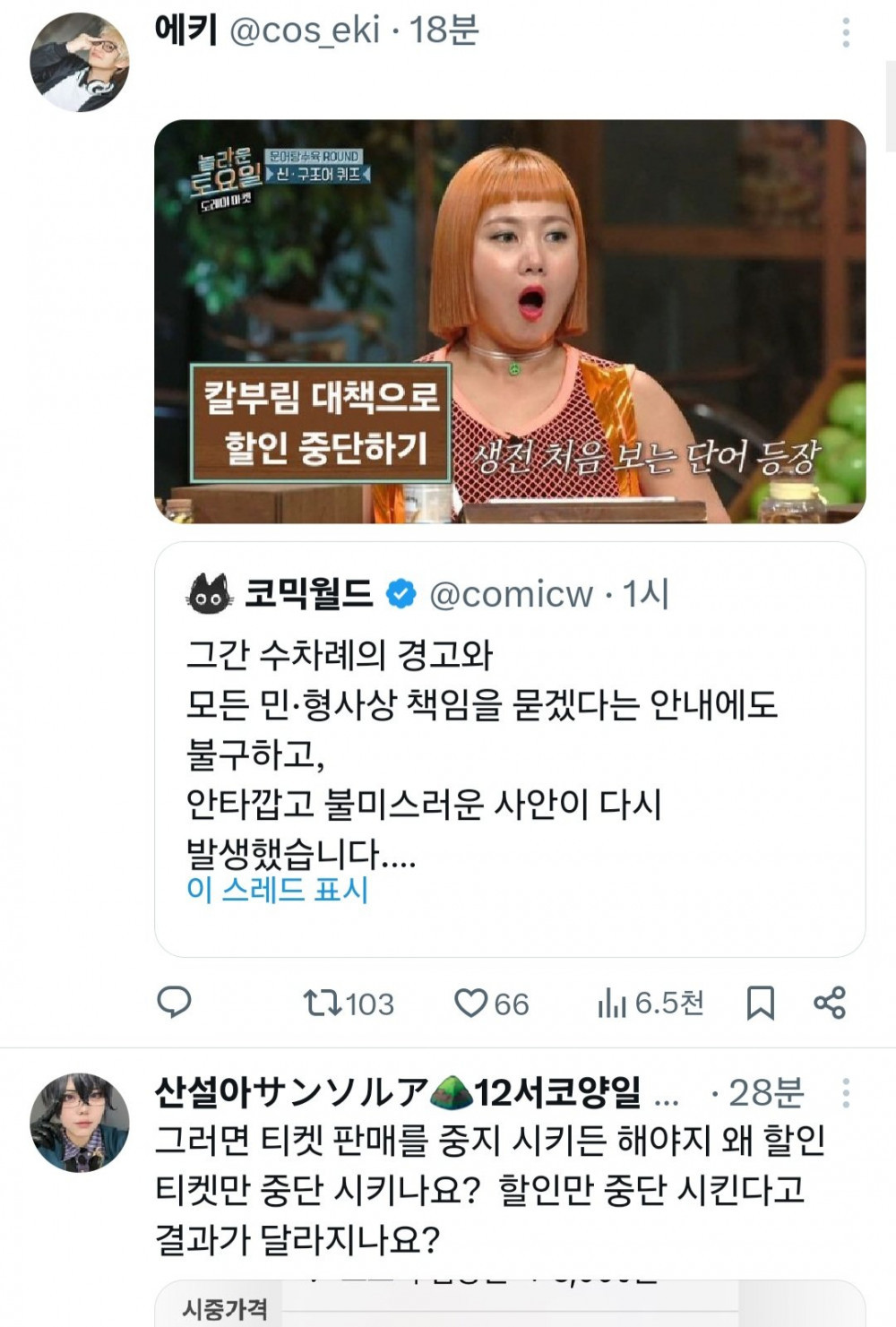The image size is (896, 1327).
Task: Open 에키's profile picture
Action: (80, 62)
